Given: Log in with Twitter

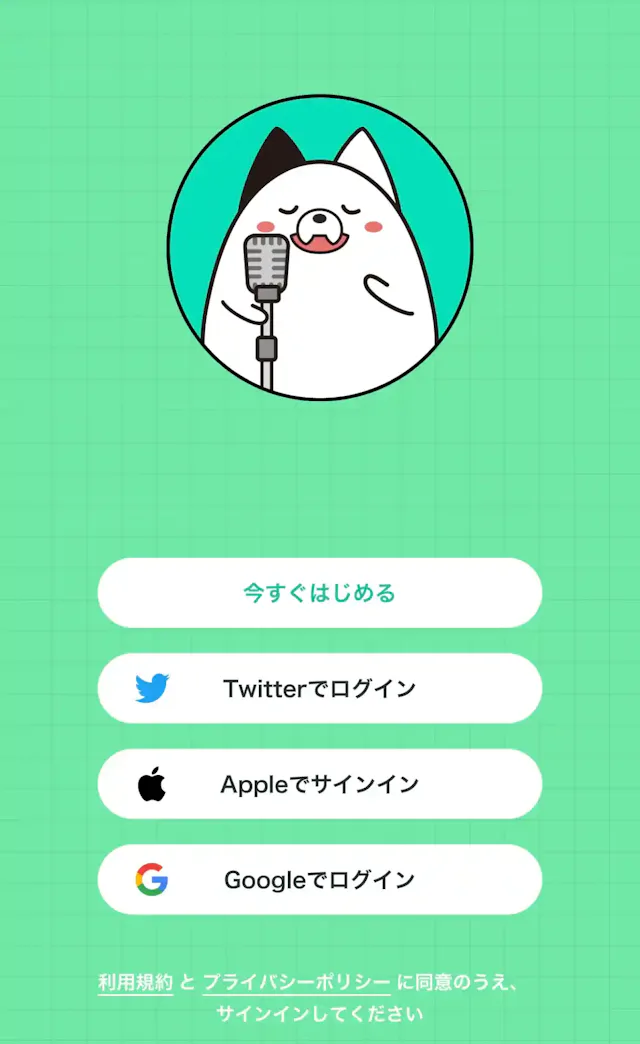Looking at the screenshot, I should [x=320, y=689].
